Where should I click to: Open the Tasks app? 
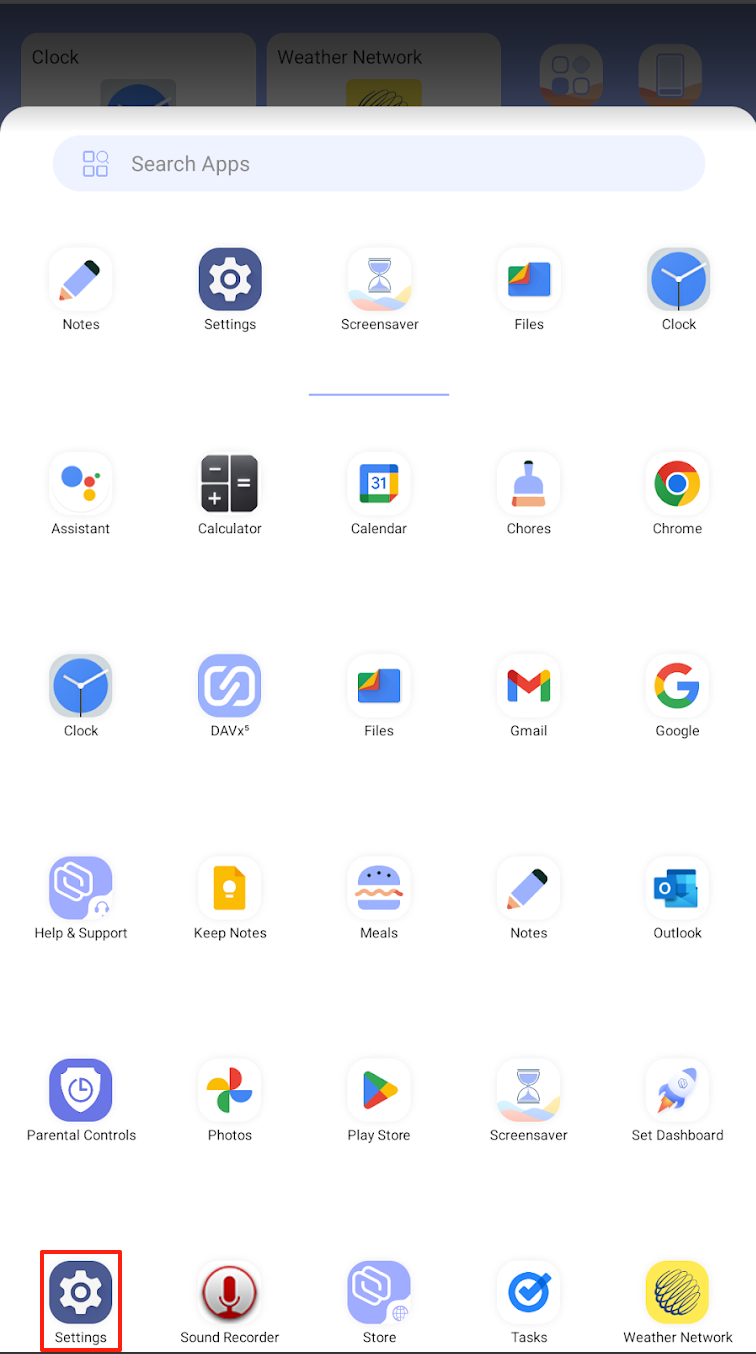pyautogui.click(x=528, y=1292)
